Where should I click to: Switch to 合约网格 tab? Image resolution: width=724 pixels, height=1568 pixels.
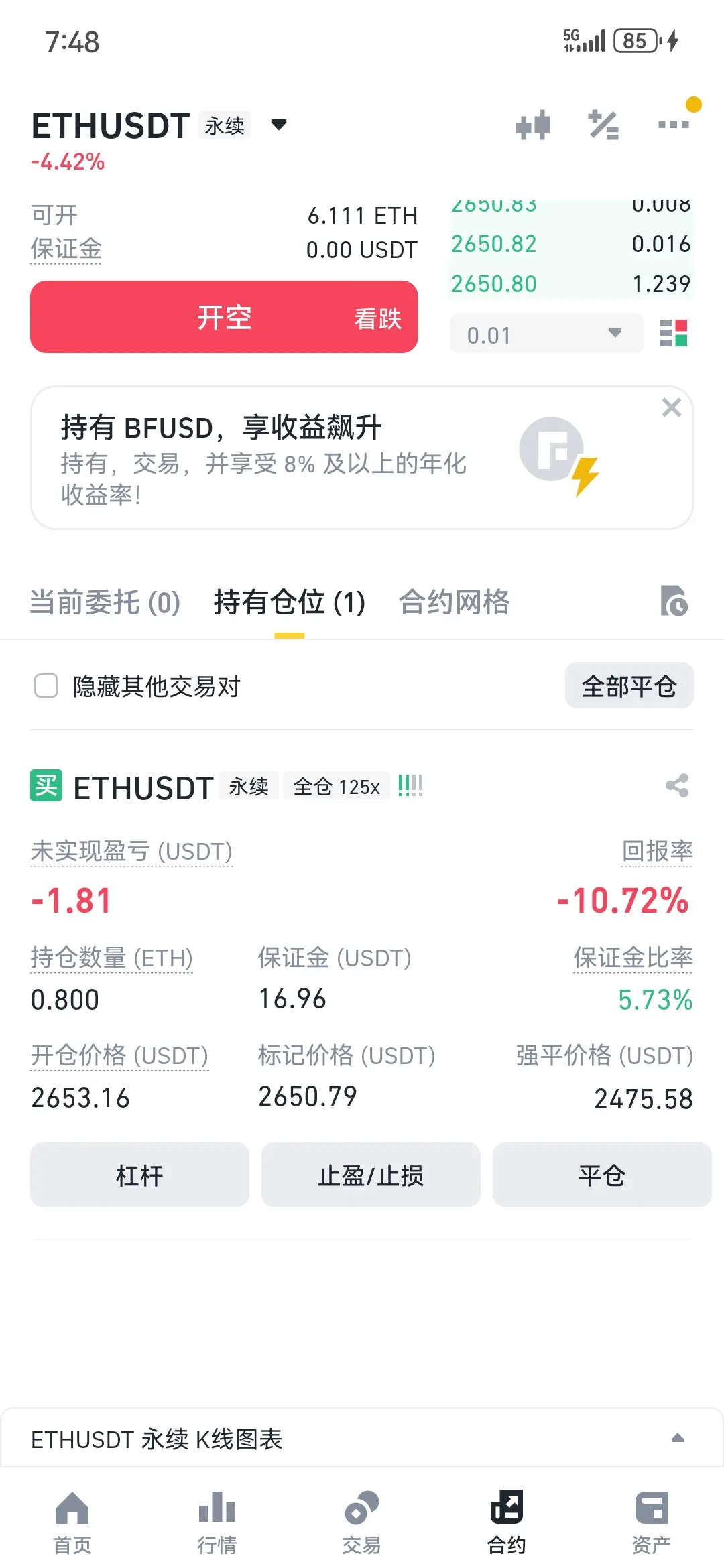[x=455, y=602]
